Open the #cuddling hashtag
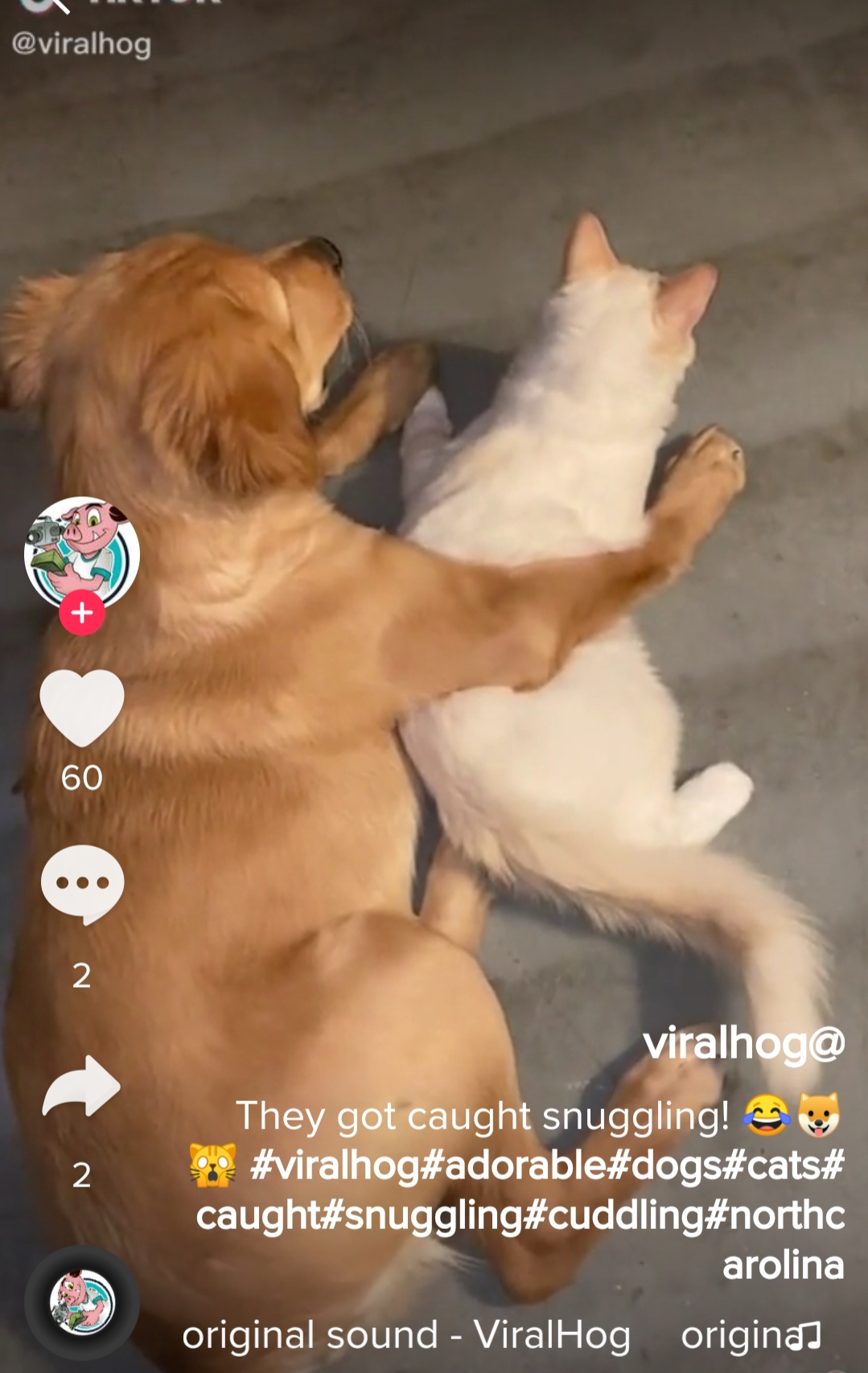Viewport: 868px width, 1373px height. [x=615, y=1215]
